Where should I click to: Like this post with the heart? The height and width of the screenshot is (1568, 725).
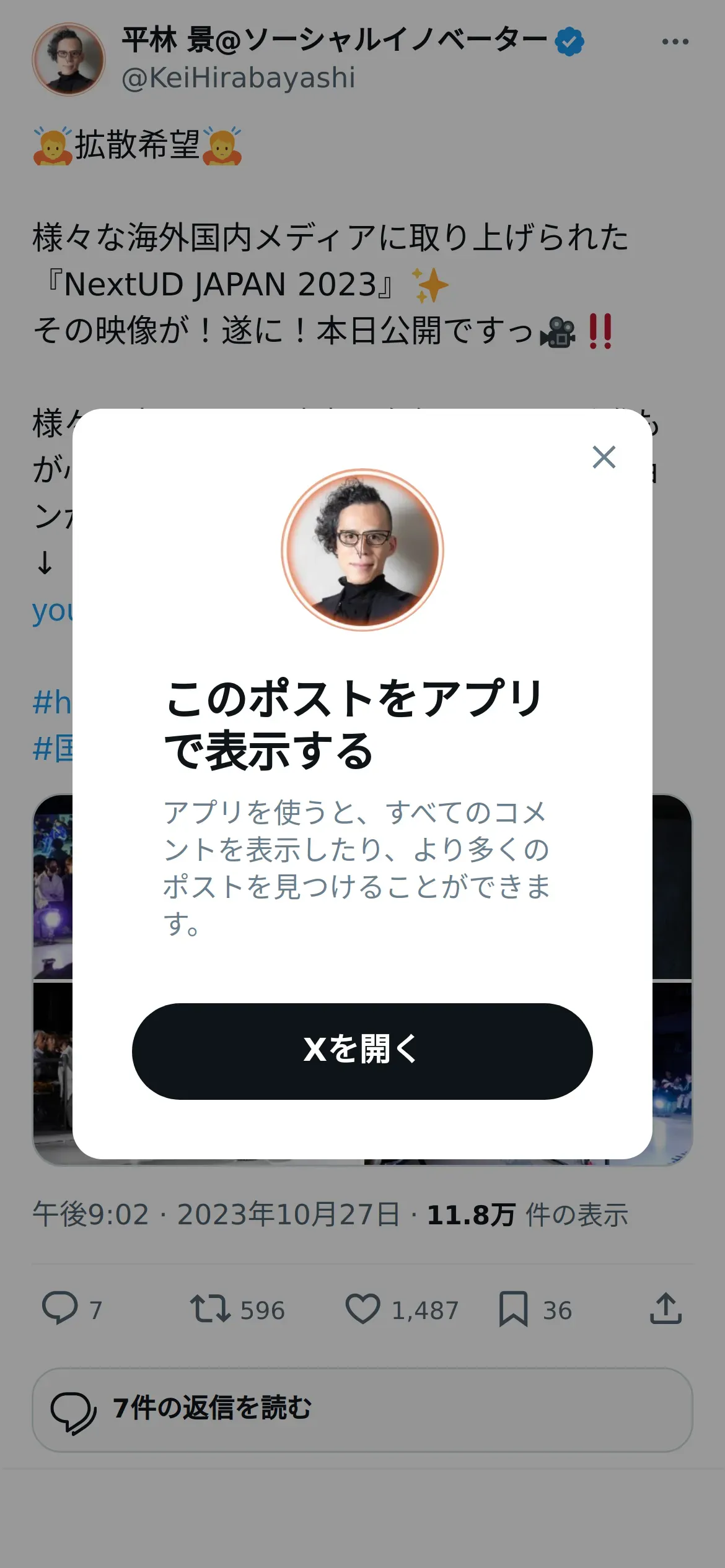click(x=362, y=1309)
